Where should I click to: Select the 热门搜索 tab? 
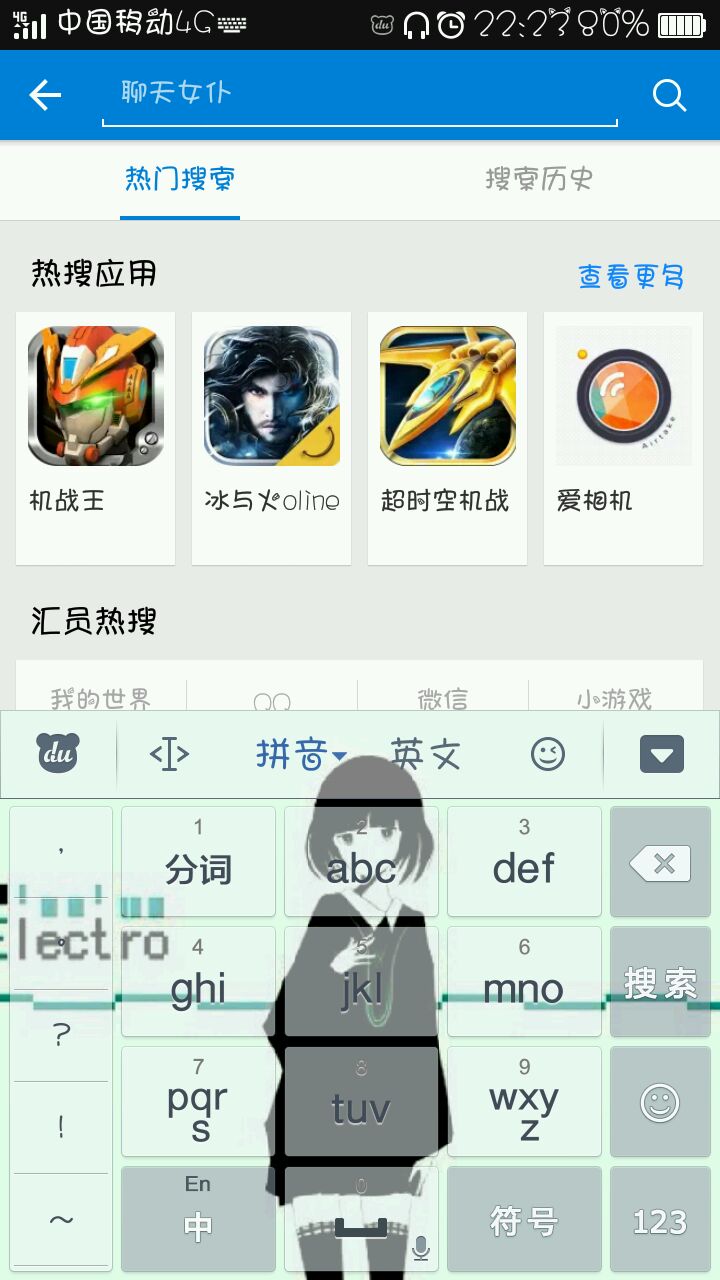coord(180,179)
